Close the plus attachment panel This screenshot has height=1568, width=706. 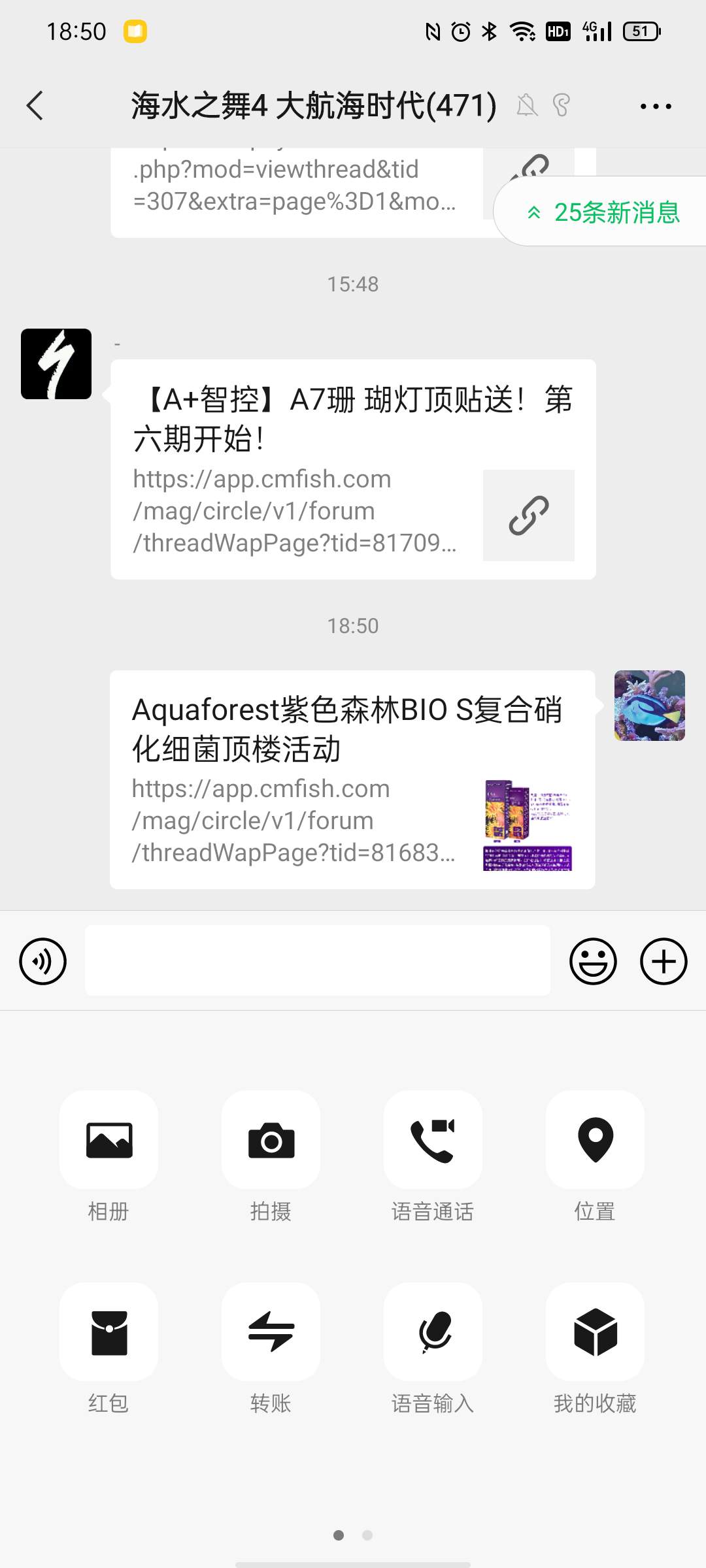click(663, 961)
